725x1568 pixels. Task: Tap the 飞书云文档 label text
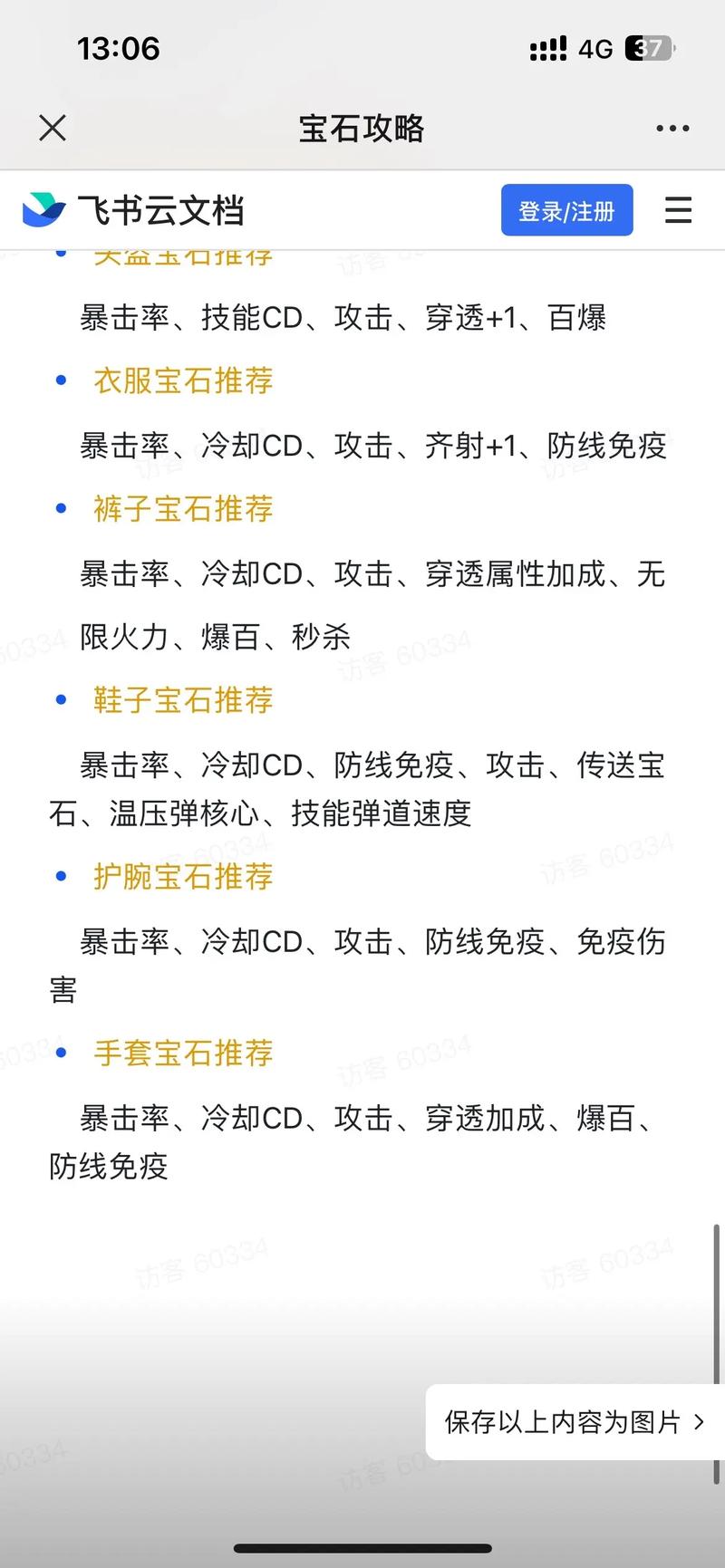pyautogui.click(x=159, y=209)
